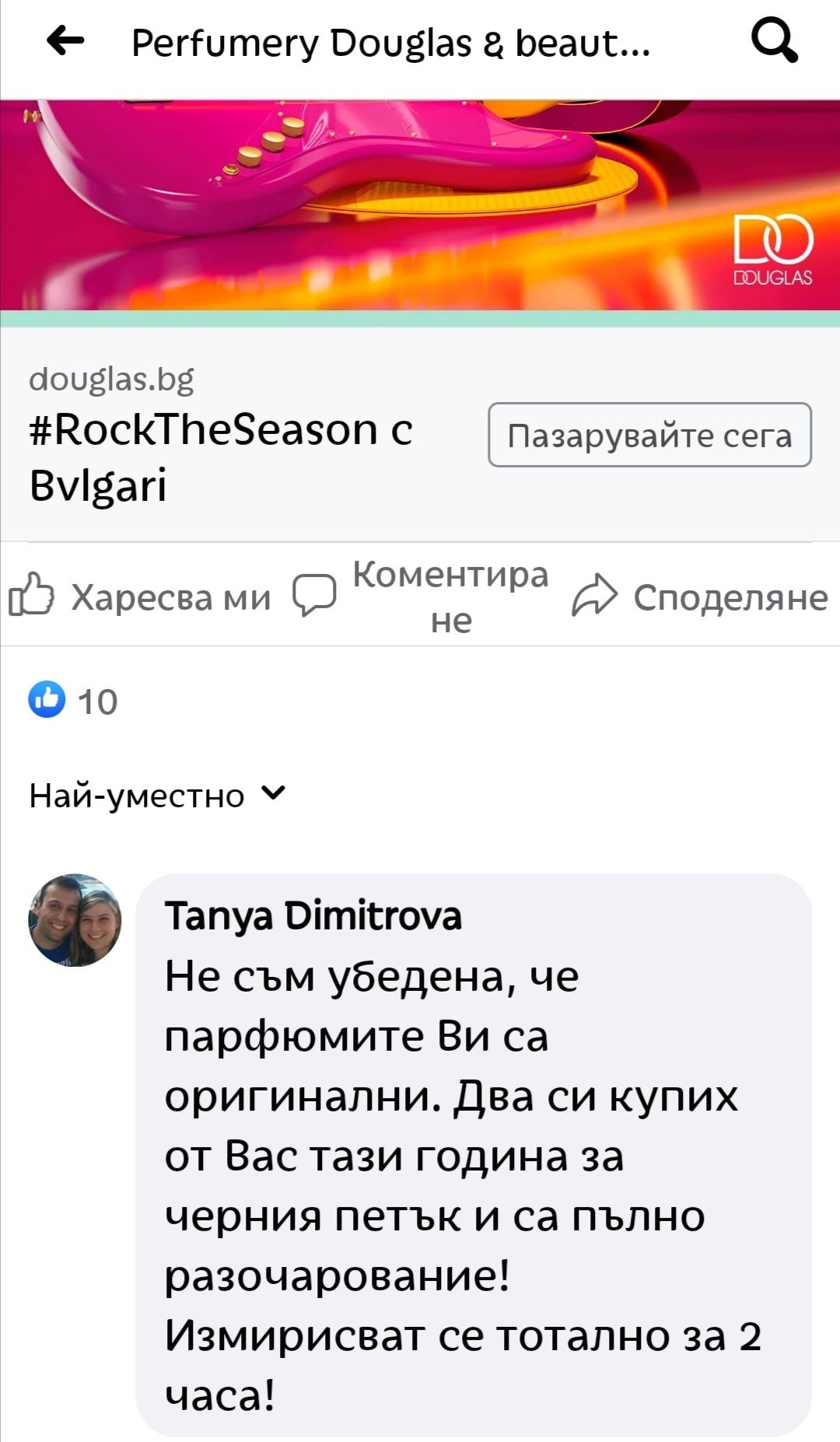This screenshot has height=1442, width=840.
Task: Open the Bvlgari ad banner image
Action: tap(420, 206)
